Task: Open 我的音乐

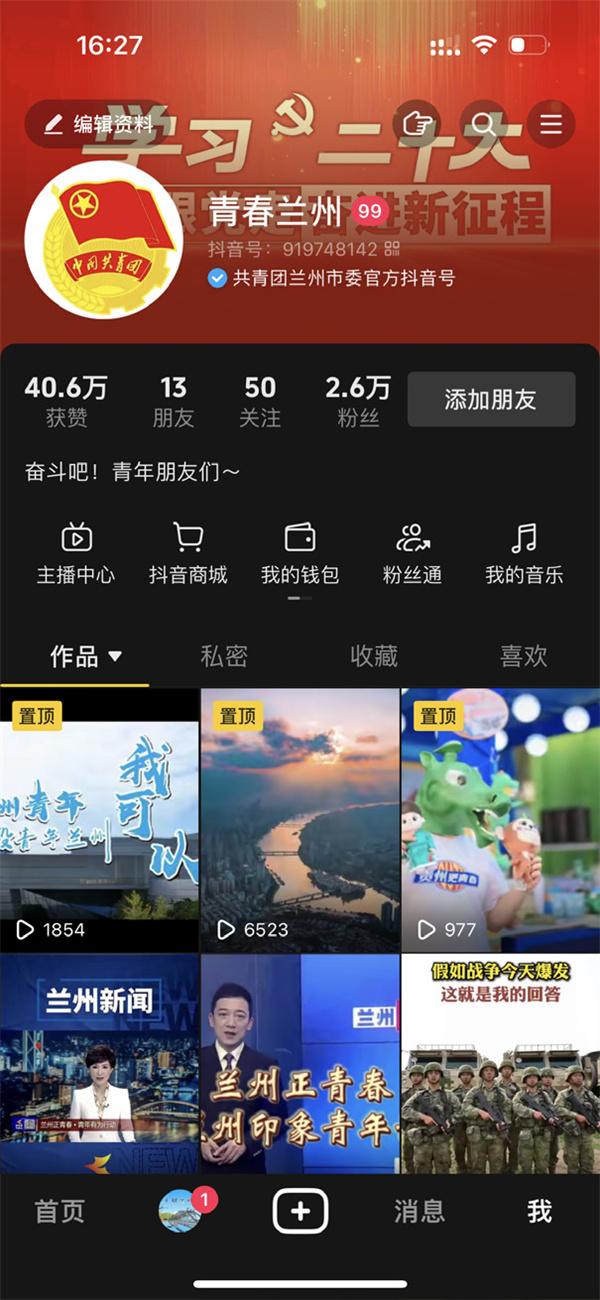Action: (x=524, y=553)
